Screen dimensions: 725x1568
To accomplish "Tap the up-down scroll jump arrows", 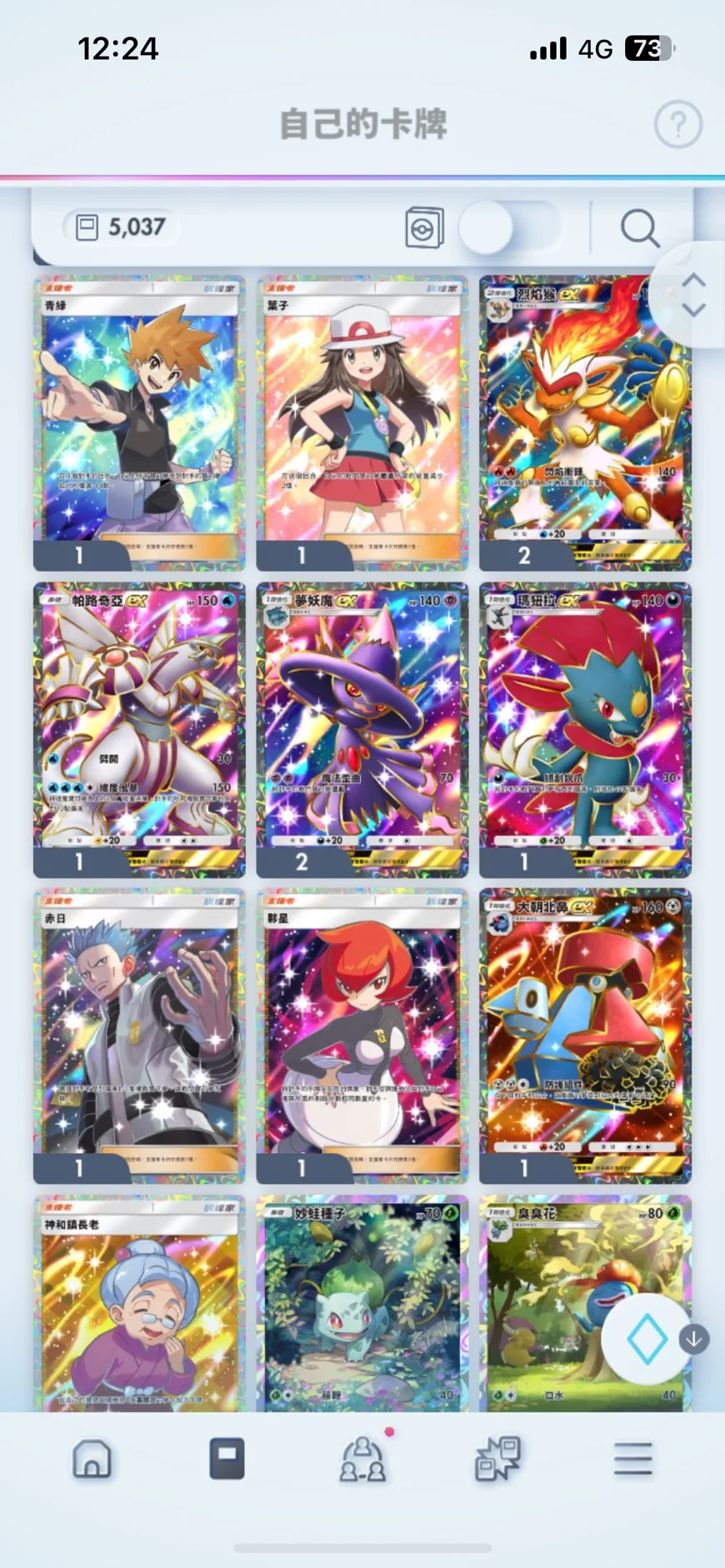I will [x=694, y=295].
